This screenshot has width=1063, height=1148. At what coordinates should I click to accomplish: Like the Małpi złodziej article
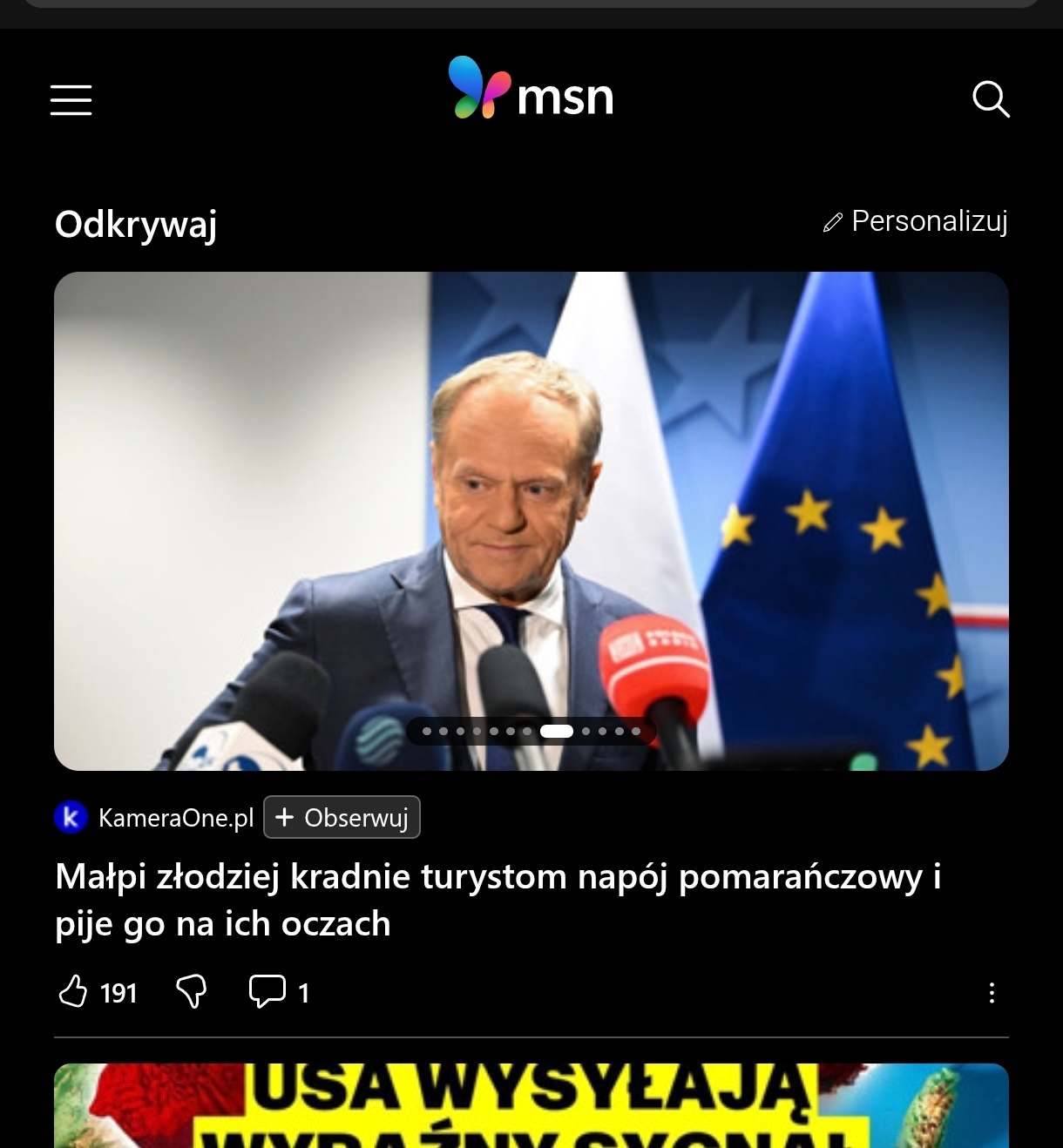click(x=73, y=992)
